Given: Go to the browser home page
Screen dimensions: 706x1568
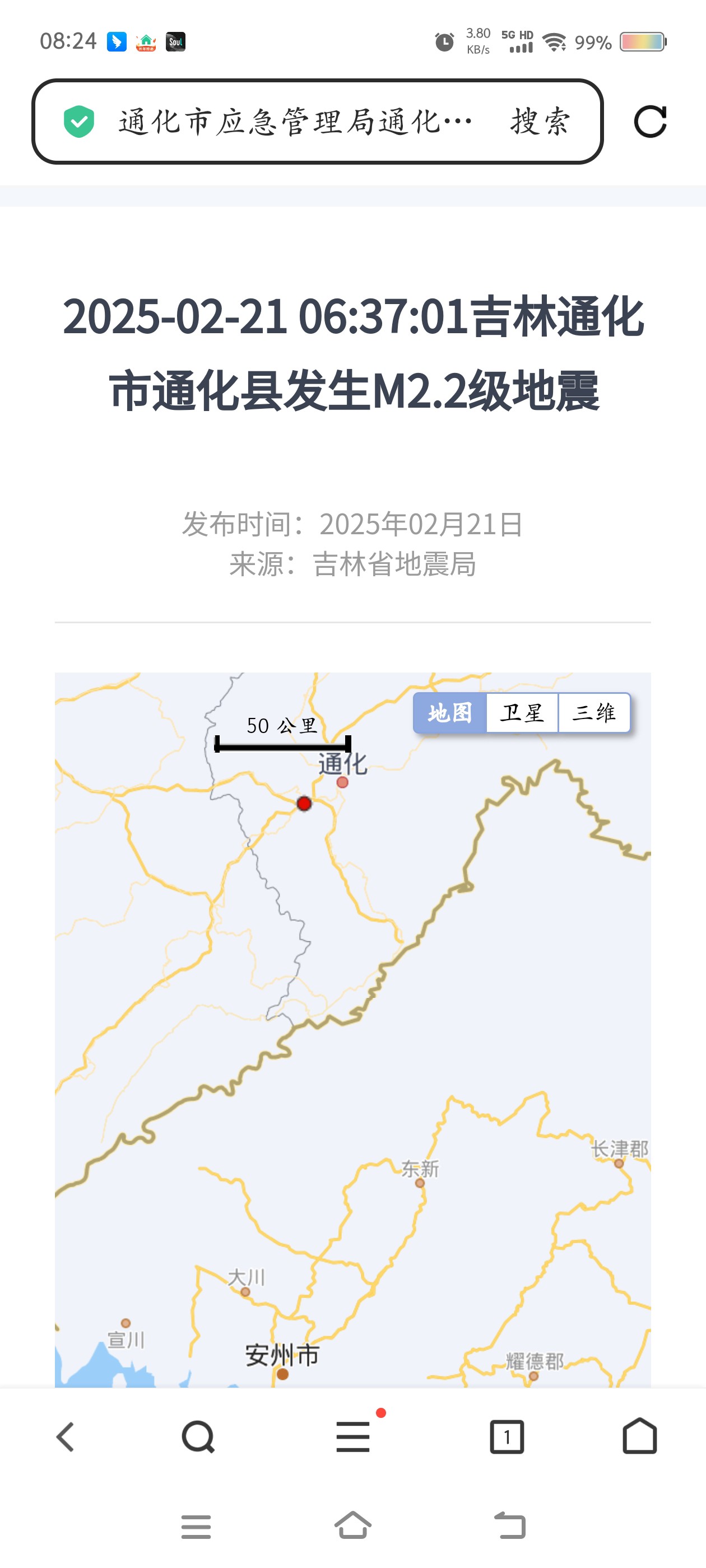Looking at the screenshot, I should (640, 1436).
